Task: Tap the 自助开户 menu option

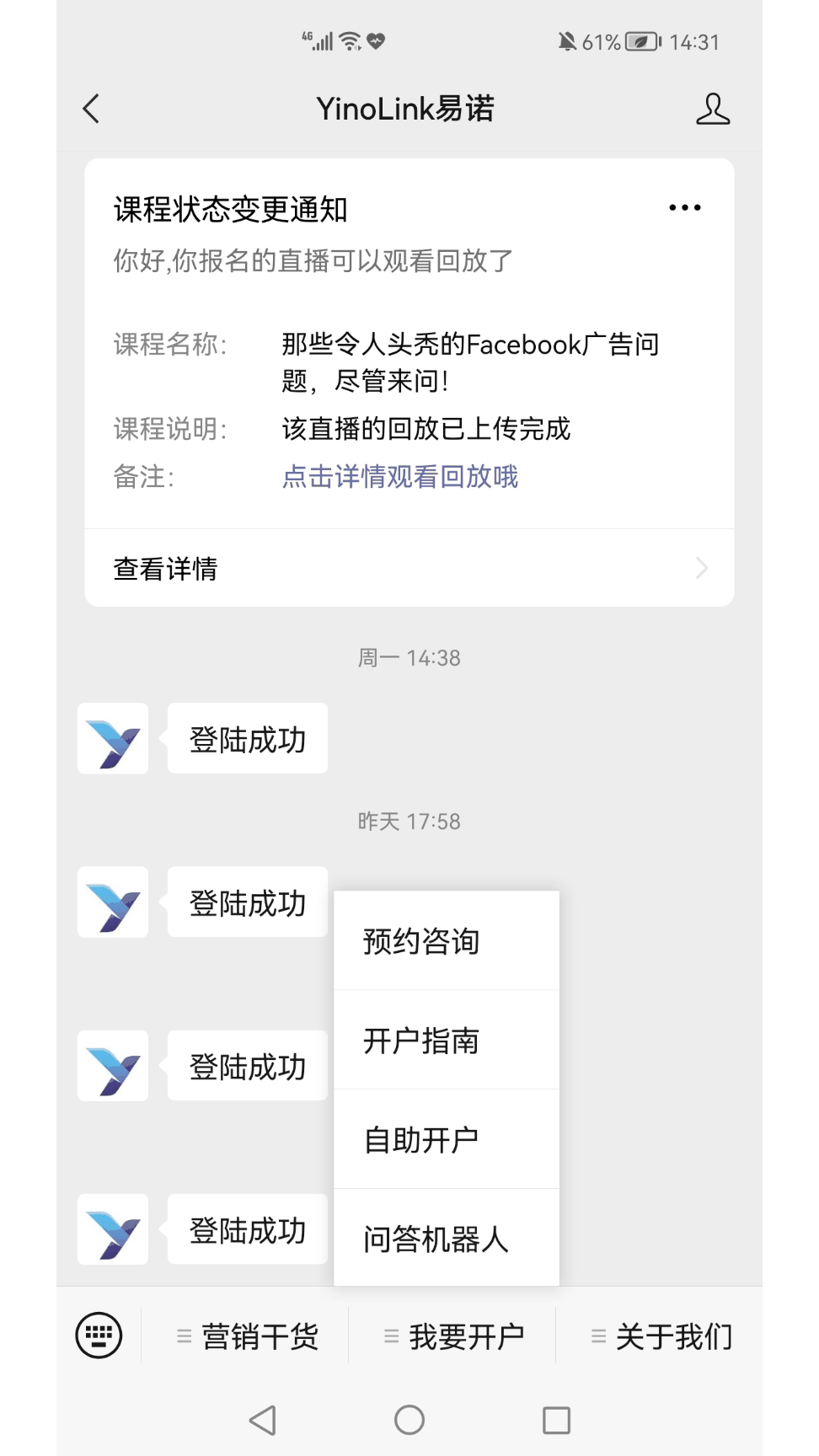Action: (x=446, y=1140)
